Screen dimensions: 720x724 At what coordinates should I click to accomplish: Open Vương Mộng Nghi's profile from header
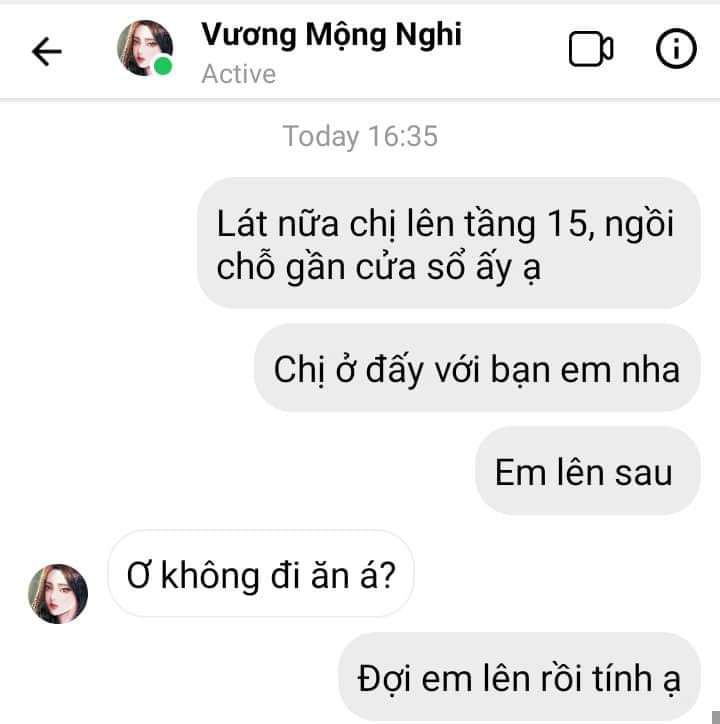pos(145,48)
